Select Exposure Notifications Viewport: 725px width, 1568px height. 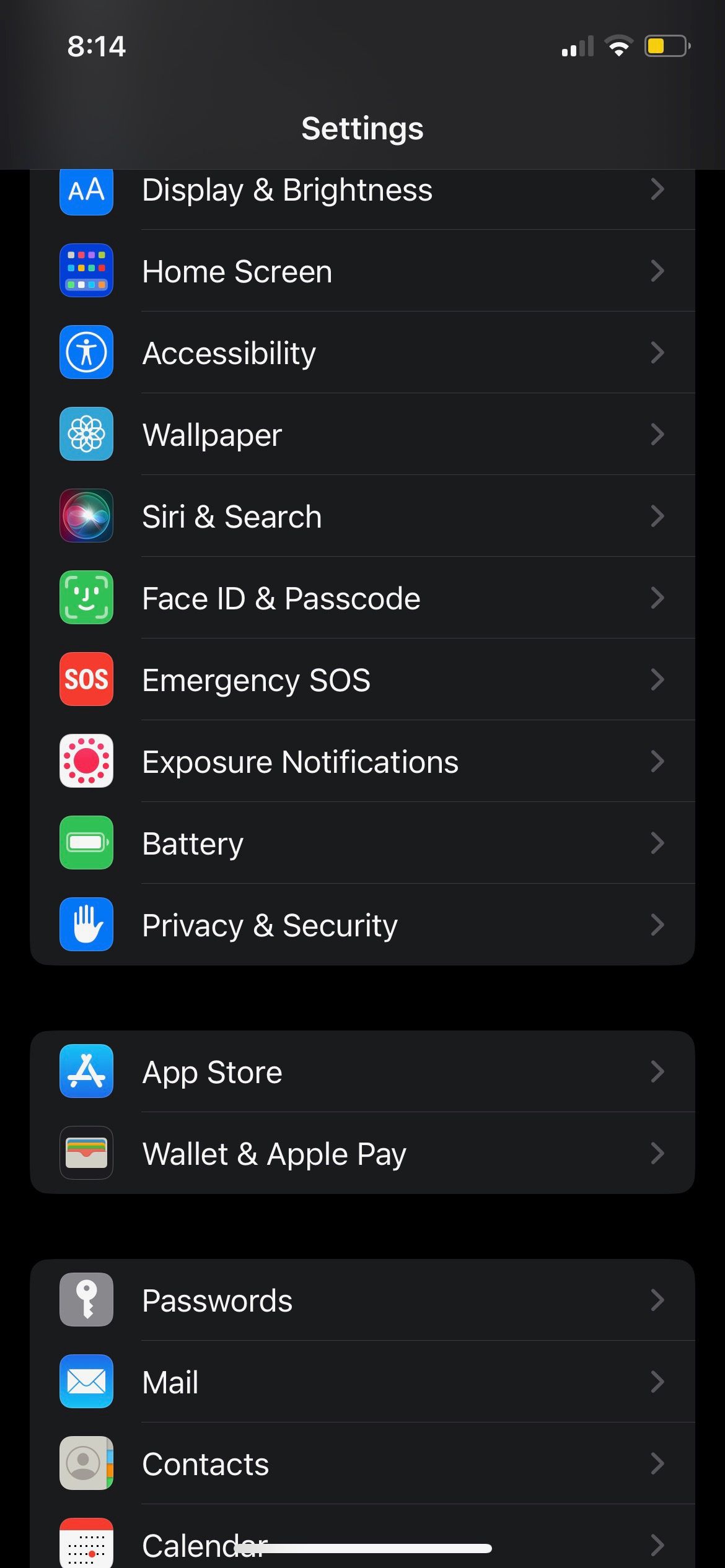click(x=362, y=762)
